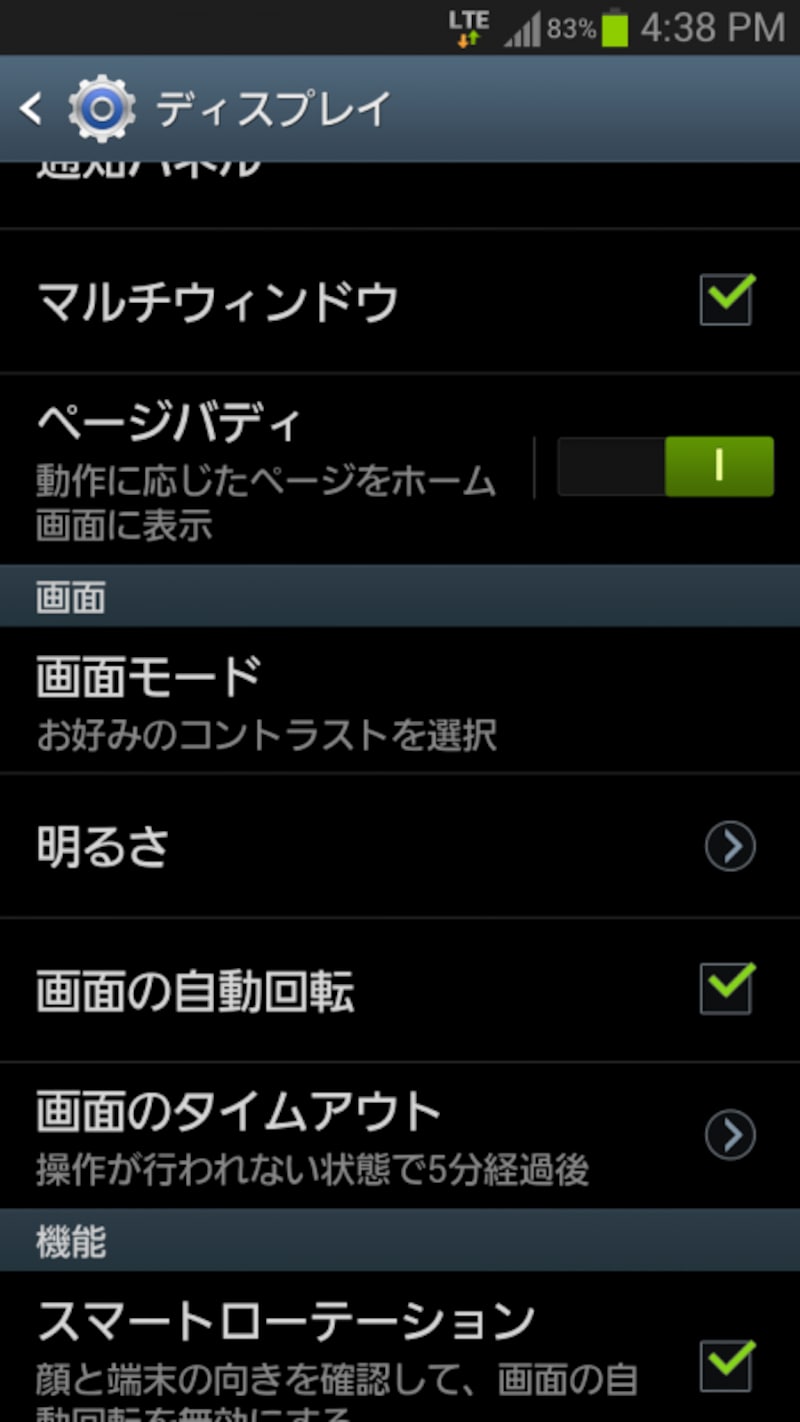Turn off the ページバディ switch

tap(665, 466)
